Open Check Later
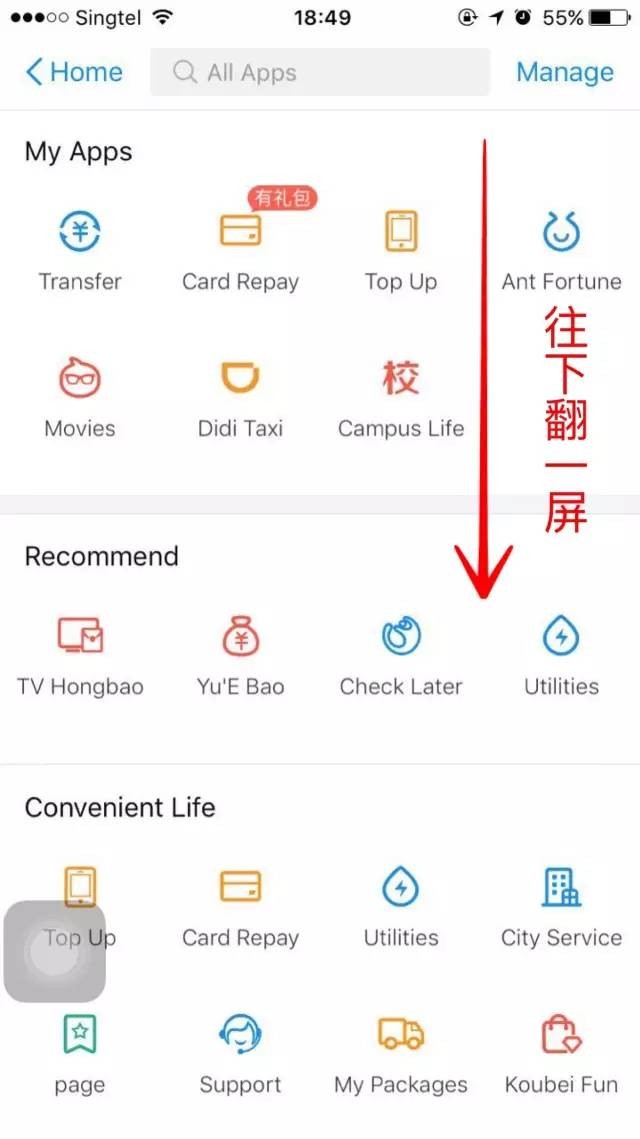Screen dimensions: 640x1139 (x=400, y=655)
